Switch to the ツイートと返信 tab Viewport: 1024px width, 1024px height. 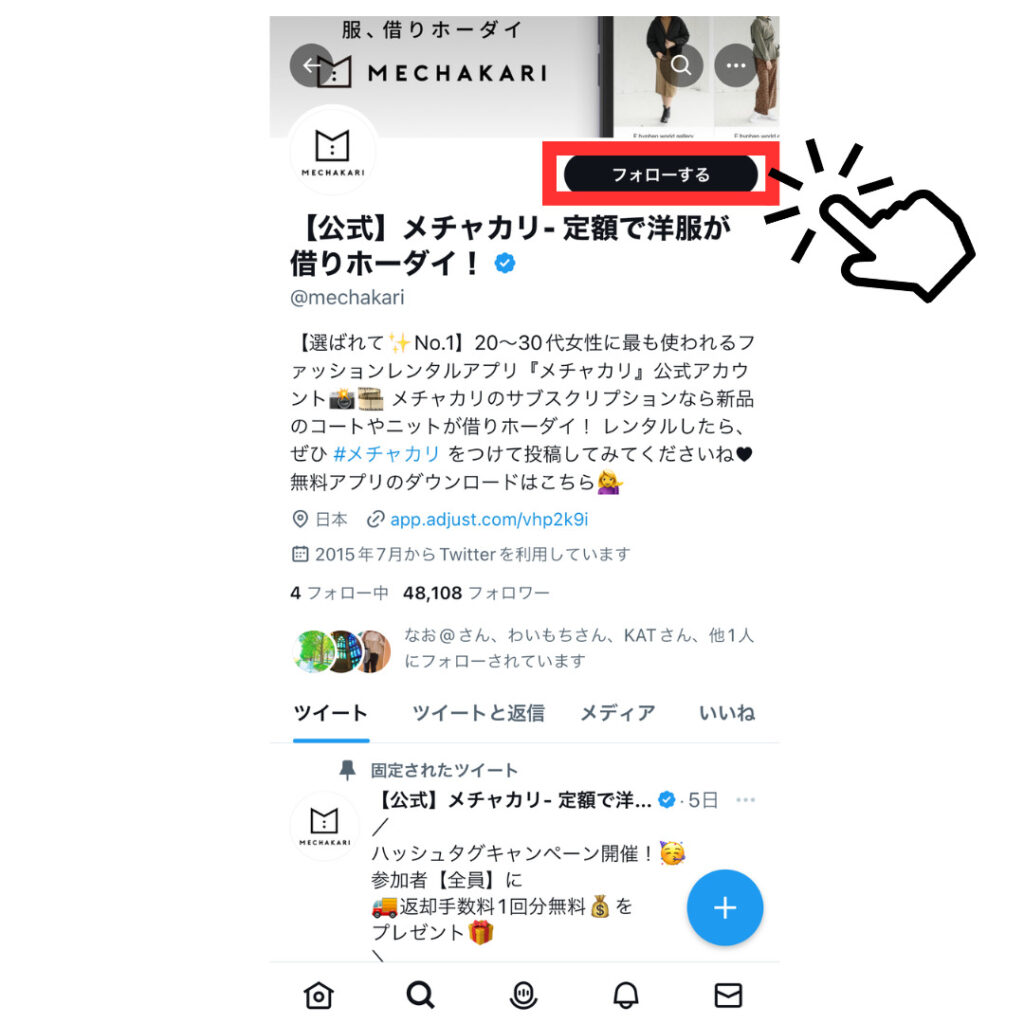pyautogui.click(x=478, y=713)
